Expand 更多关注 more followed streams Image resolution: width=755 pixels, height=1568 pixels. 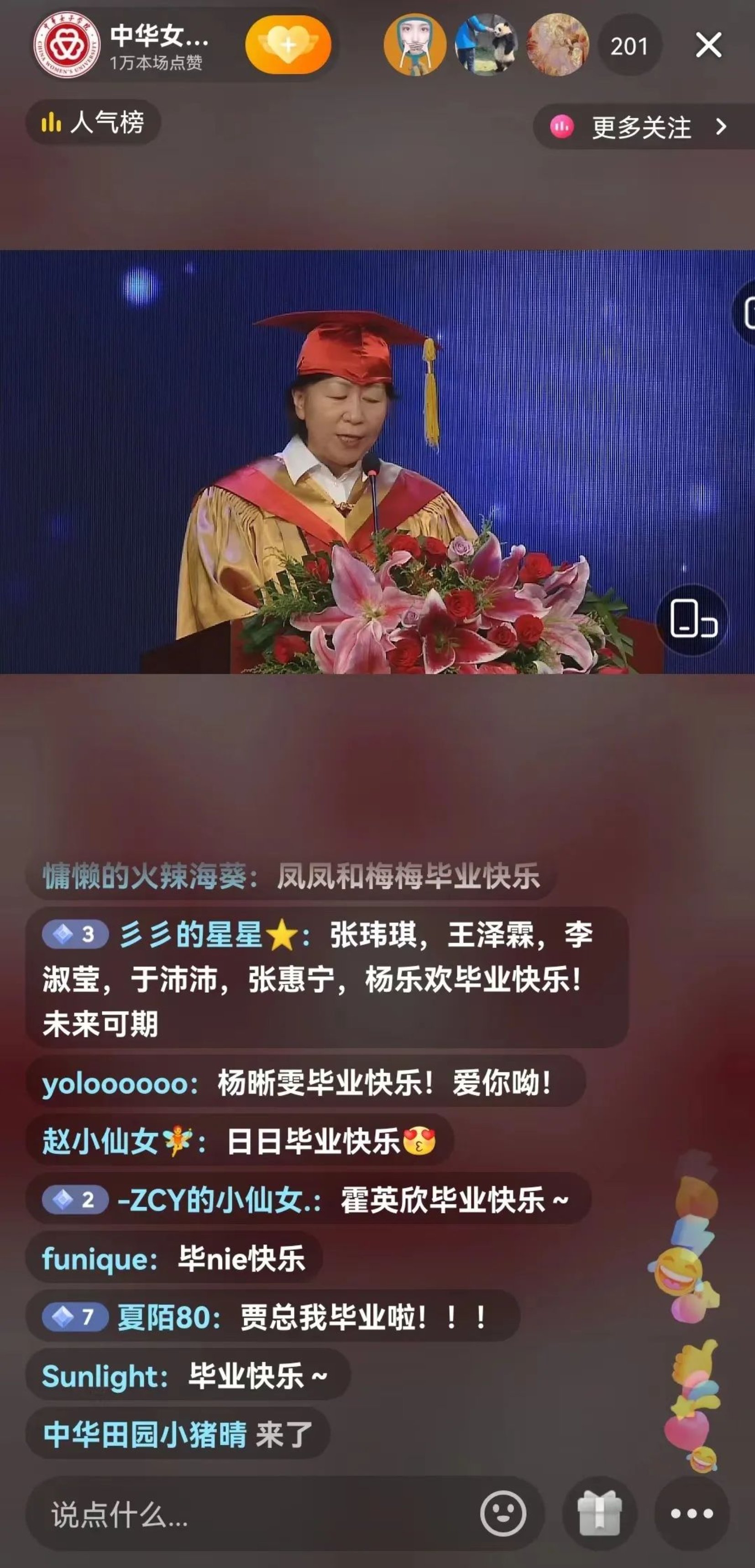pyautogui.click(x=643, y=127)
